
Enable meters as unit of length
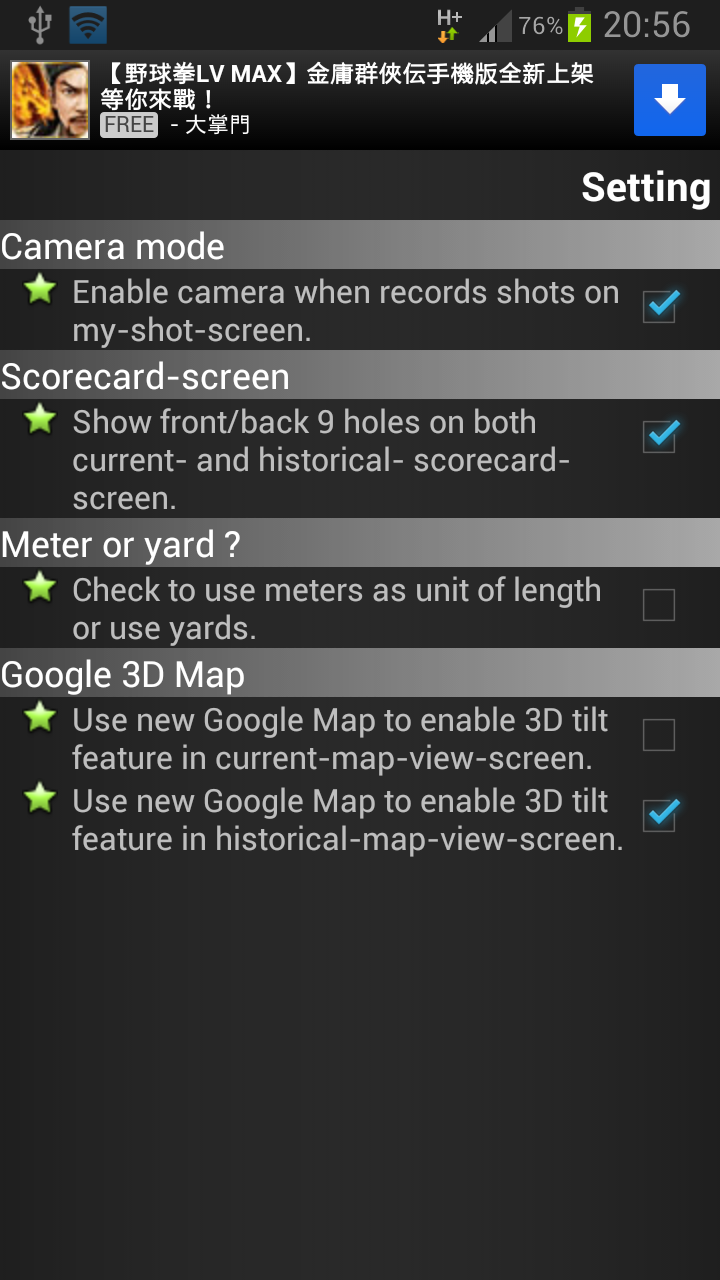tap(659, 605)
